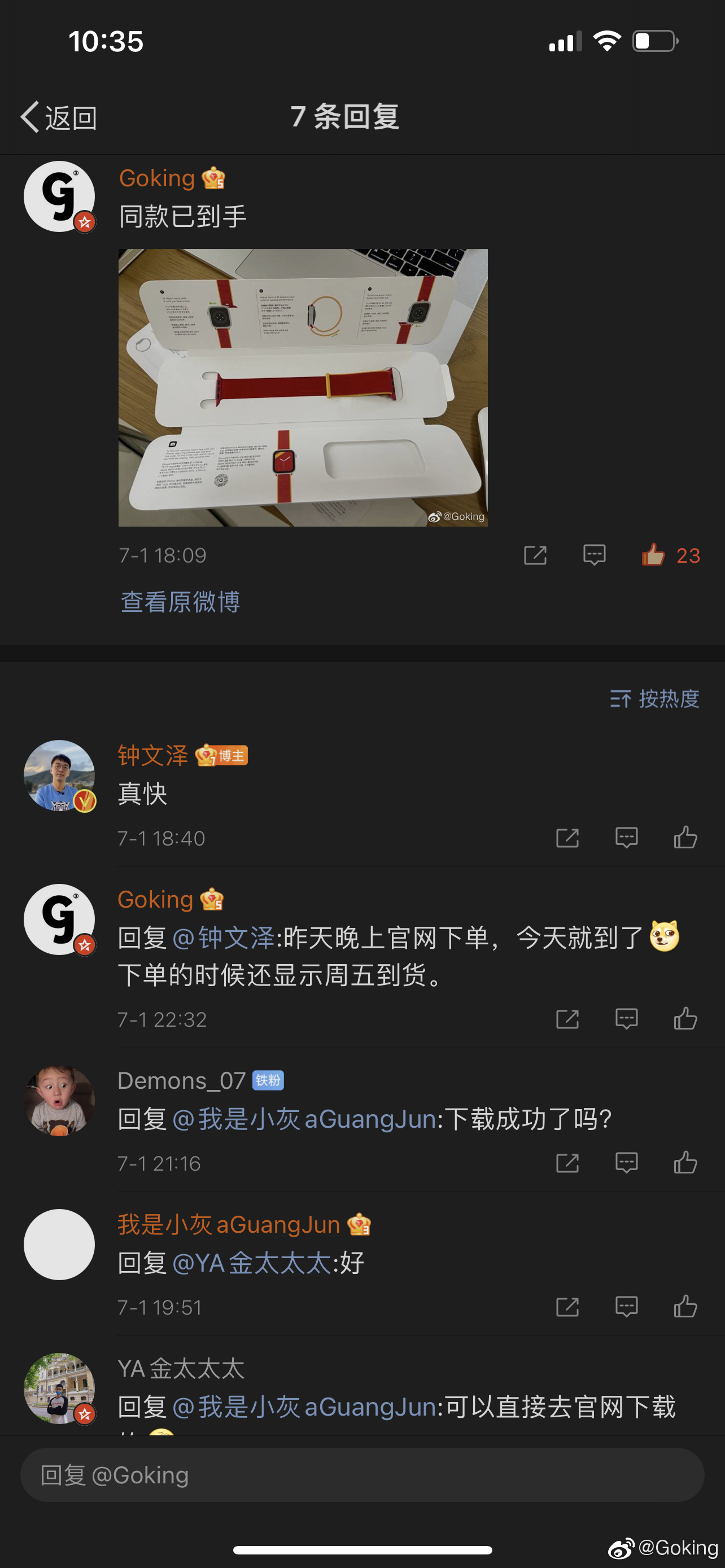The image size is (725, 1568).
Task: Open the 查看原微博 link
Action: 180,601
